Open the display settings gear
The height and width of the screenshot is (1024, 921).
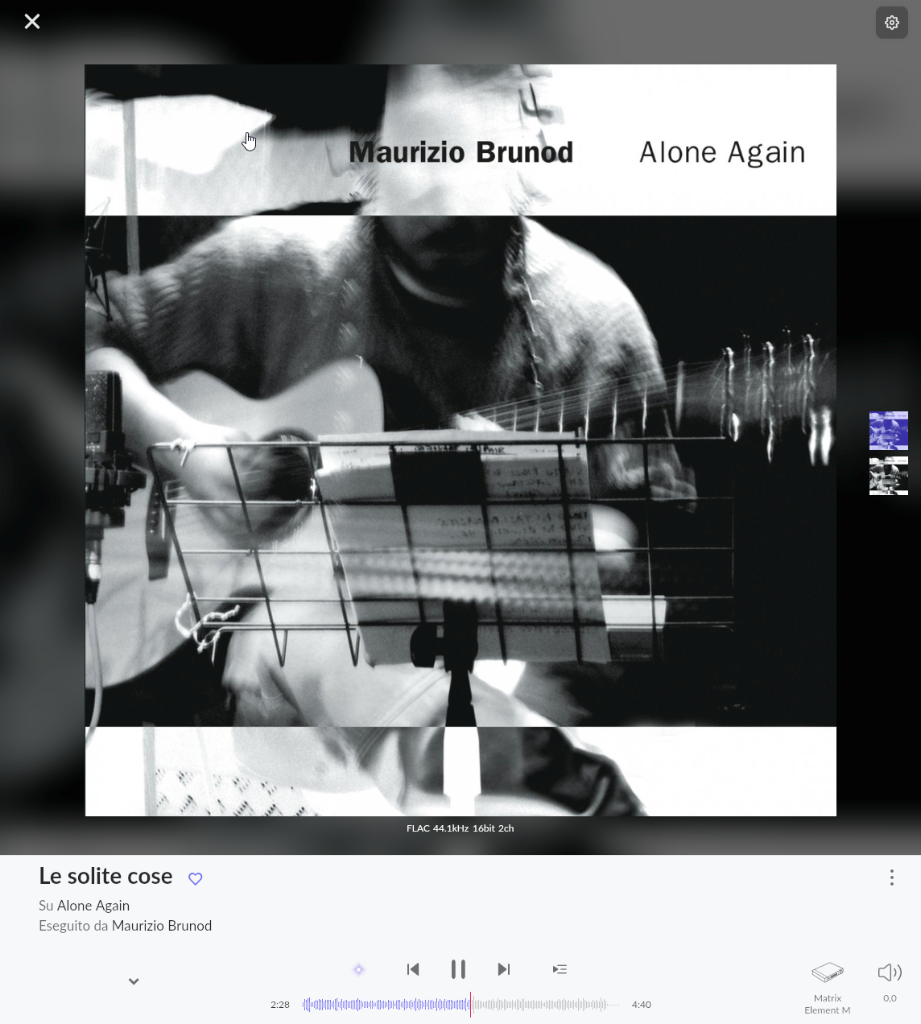tap(891, 22)
